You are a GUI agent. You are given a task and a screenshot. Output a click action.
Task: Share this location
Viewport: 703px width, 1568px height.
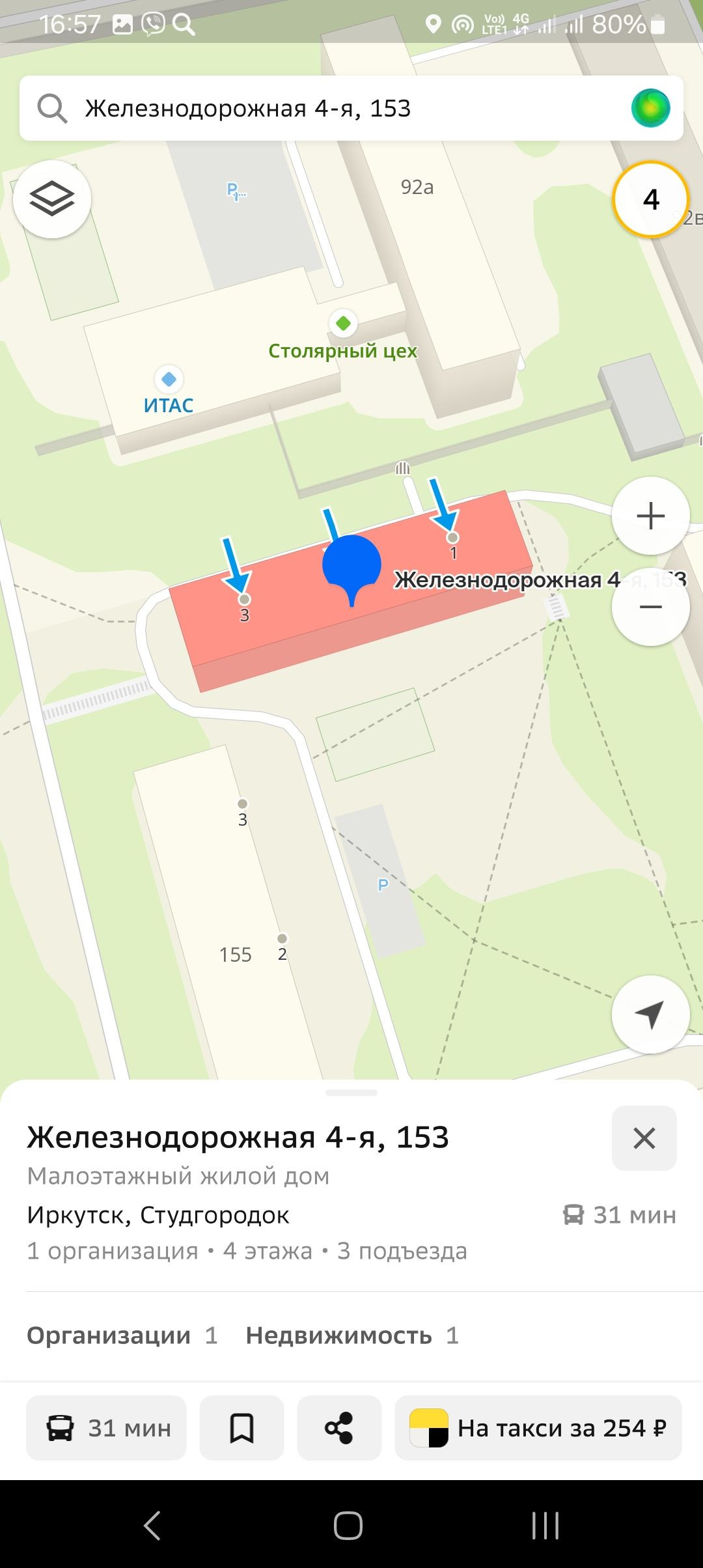339,1429
